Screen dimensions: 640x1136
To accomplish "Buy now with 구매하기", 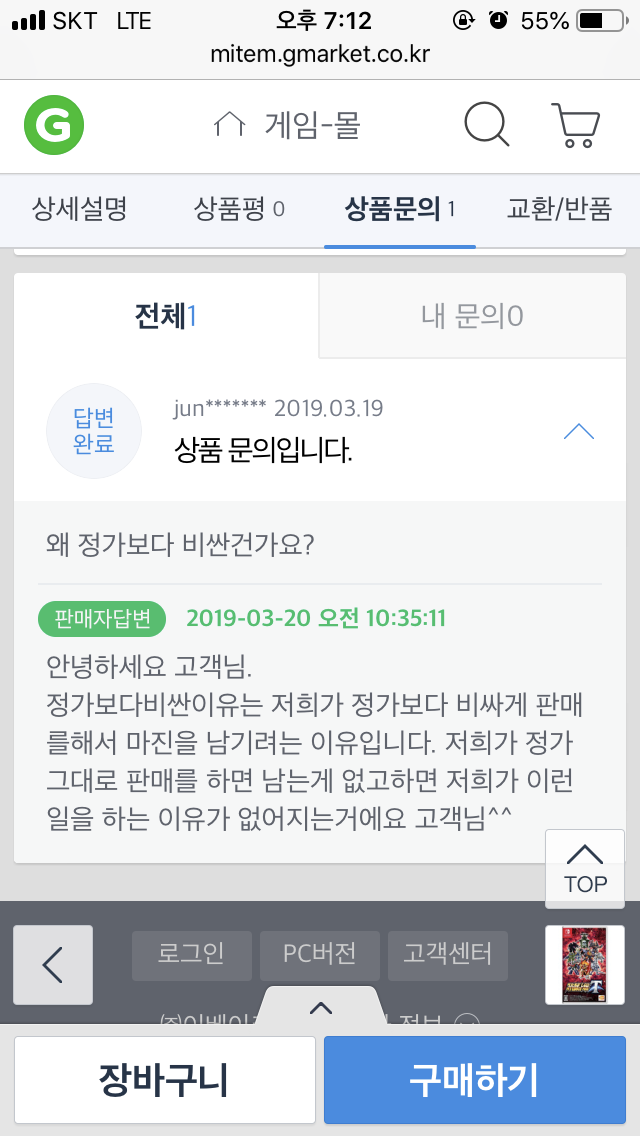I will tap(475, 1079).
